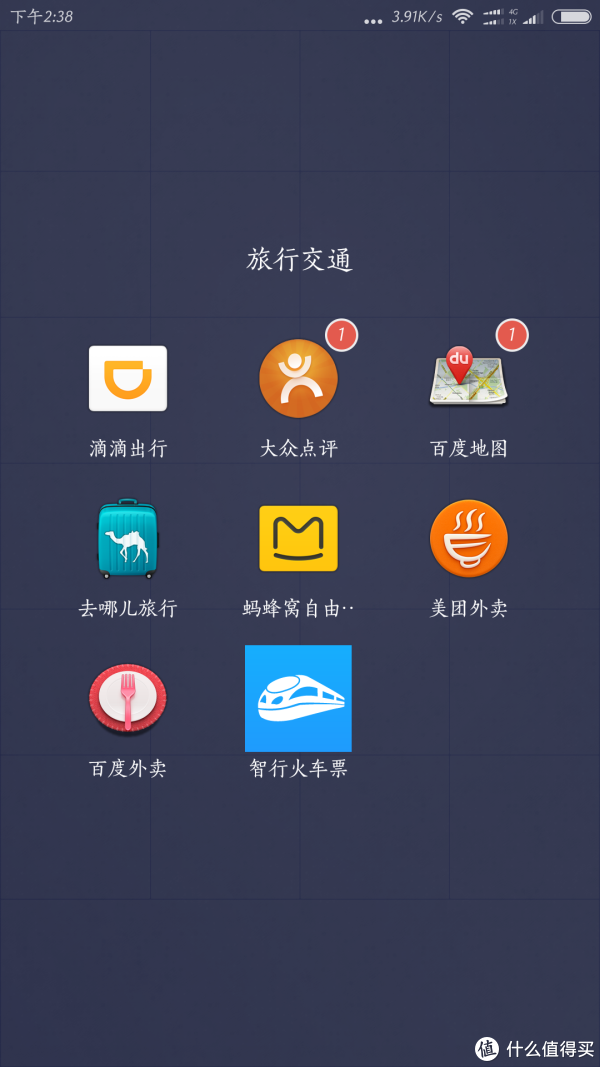The height and width of the screenshot is (1067, 600).
Task: Tap the 旅行交通 folder name
Action: point(300,260)
